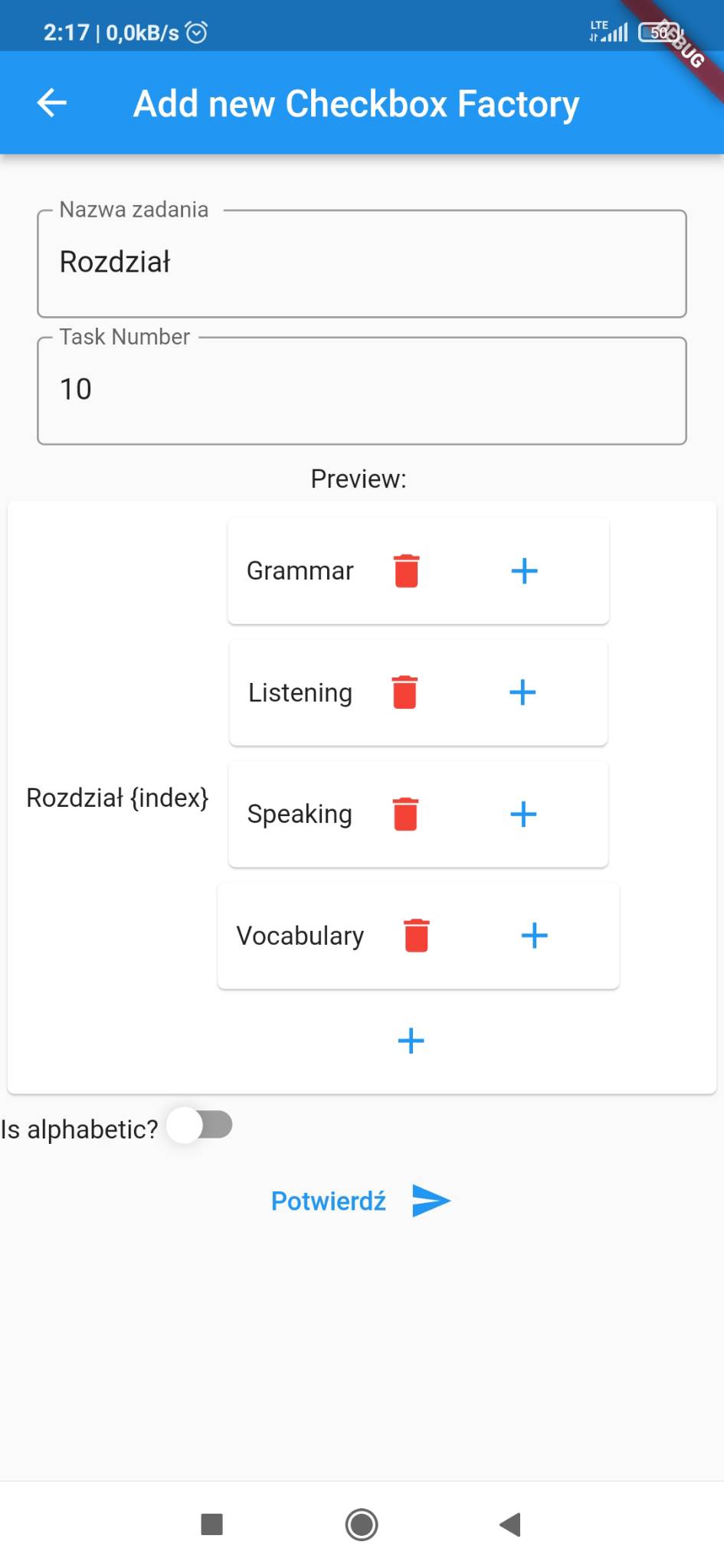Tap the plus icon in Listening card
The width and height of the screenshot is (724, 1568).
click(x=523, y=692)
